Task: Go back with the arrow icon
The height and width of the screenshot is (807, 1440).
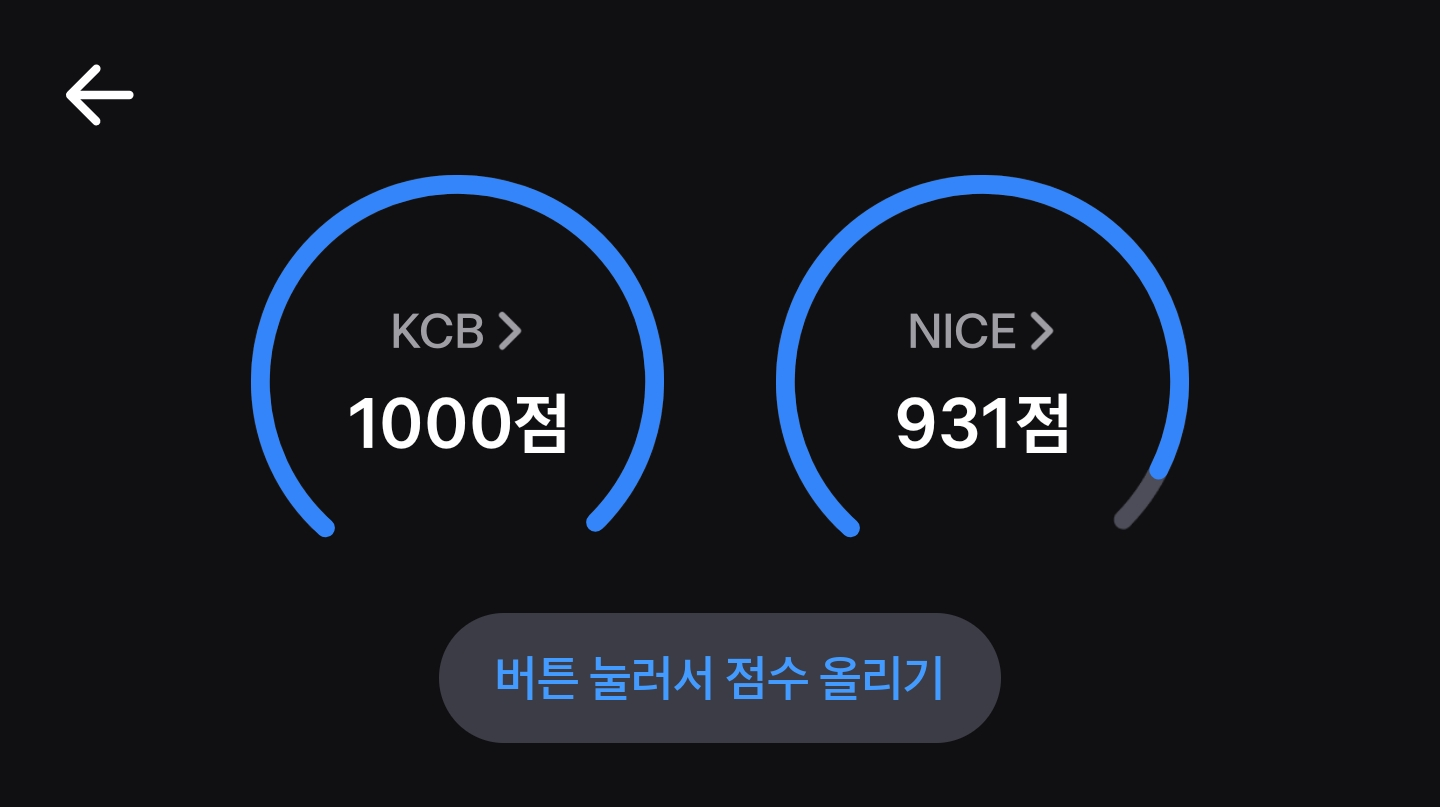Action: tap(99, 95)
